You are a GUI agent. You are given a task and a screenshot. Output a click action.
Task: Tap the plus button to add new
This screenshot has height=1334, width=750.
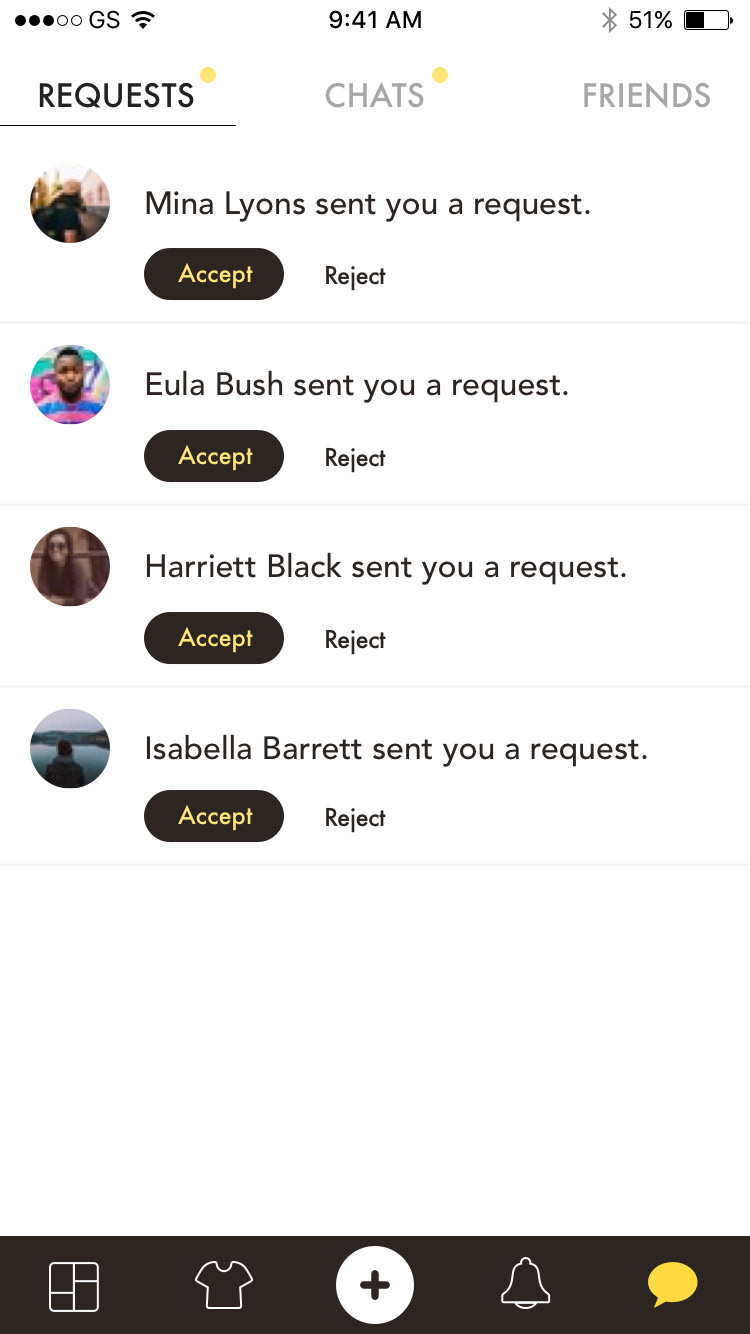tap(375, 1285)
